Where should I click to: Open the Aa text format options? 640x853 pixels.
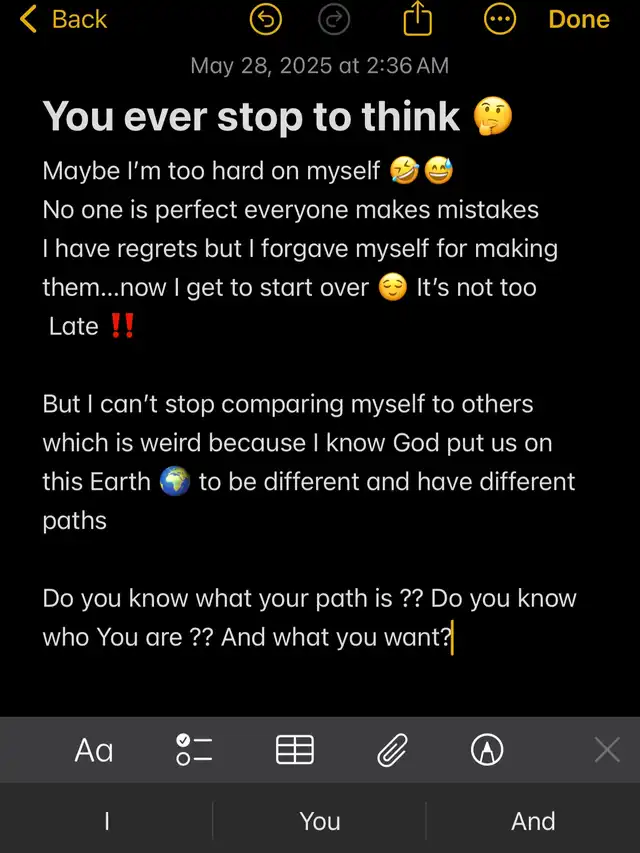click(94, 750)
